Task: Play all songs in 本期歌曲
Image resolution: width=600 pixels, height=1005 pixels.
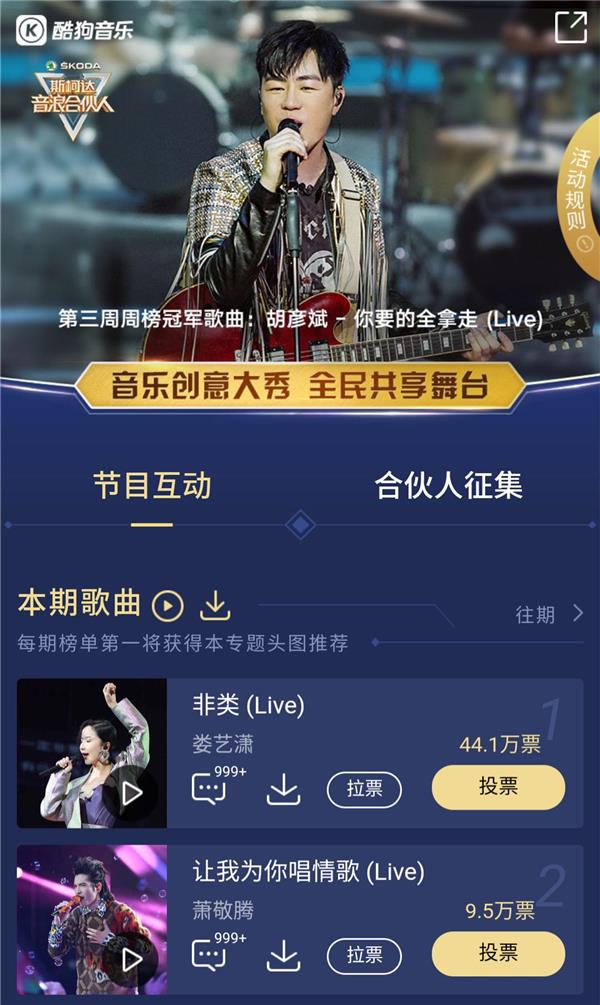Action: tap(168, 605)
